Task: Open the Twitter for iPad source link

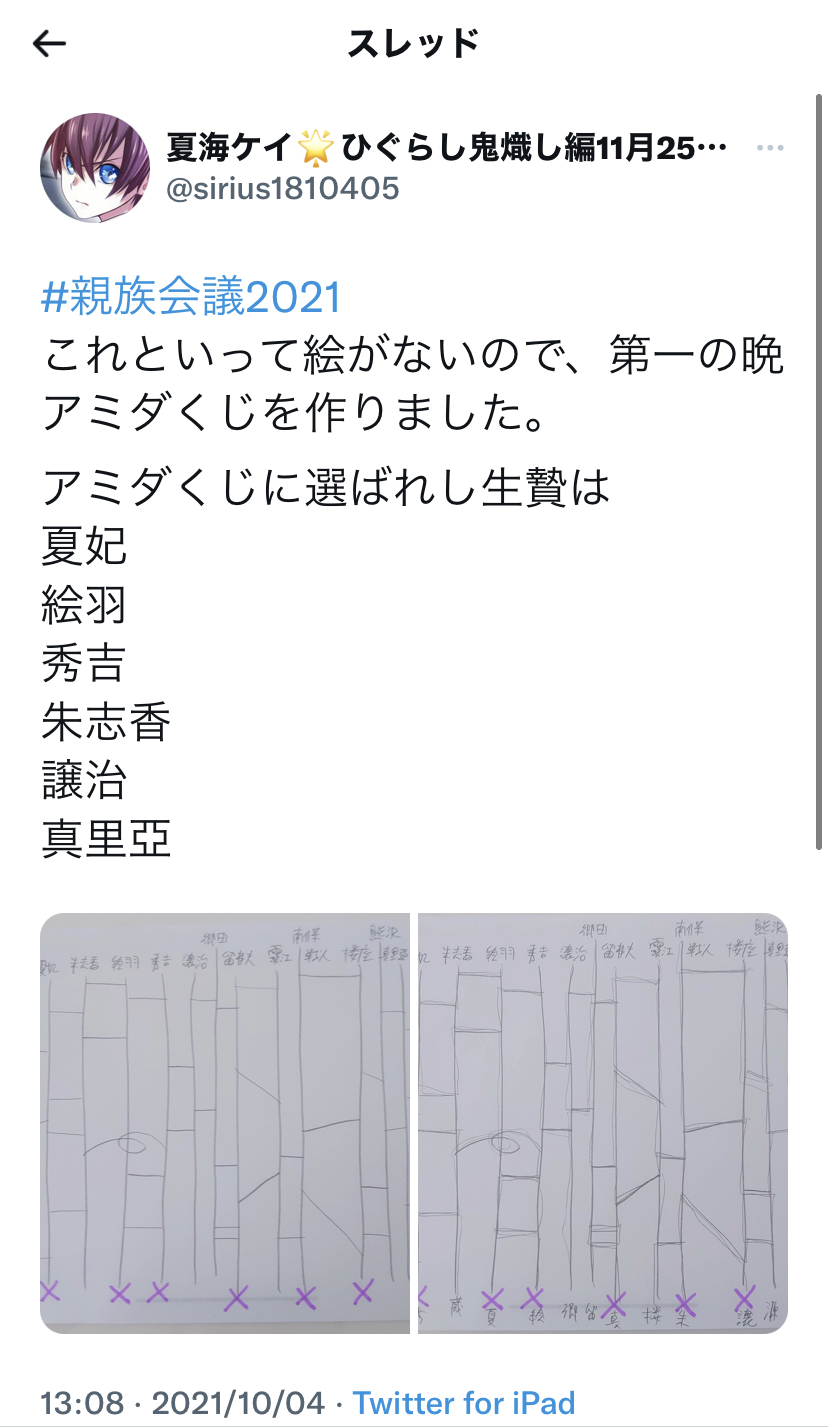Action: pyautogui.click(x=464, y=1403)
